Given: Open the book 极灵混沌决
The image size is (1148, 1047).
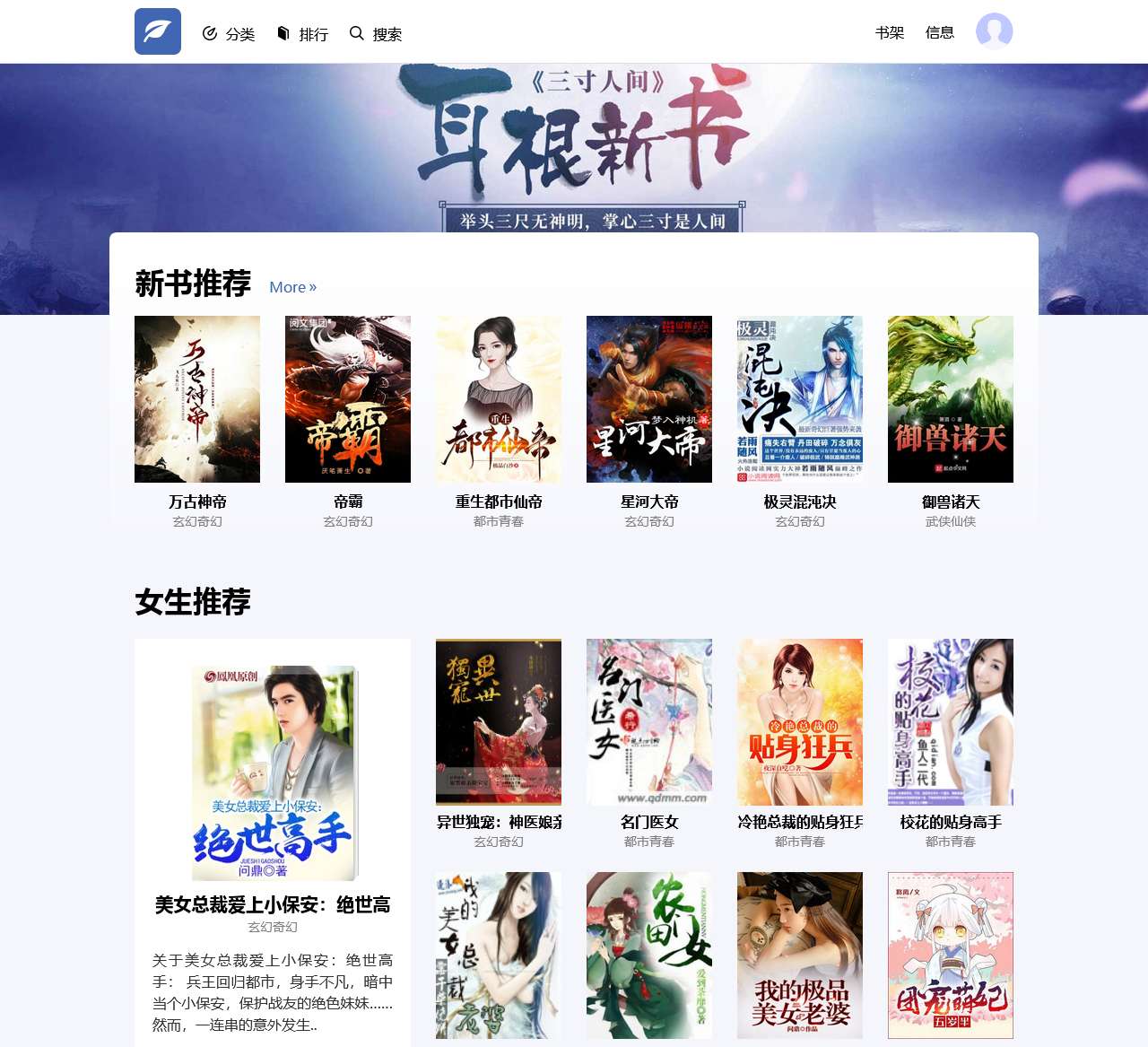Looking at the screenshot, I should (800, 399).
